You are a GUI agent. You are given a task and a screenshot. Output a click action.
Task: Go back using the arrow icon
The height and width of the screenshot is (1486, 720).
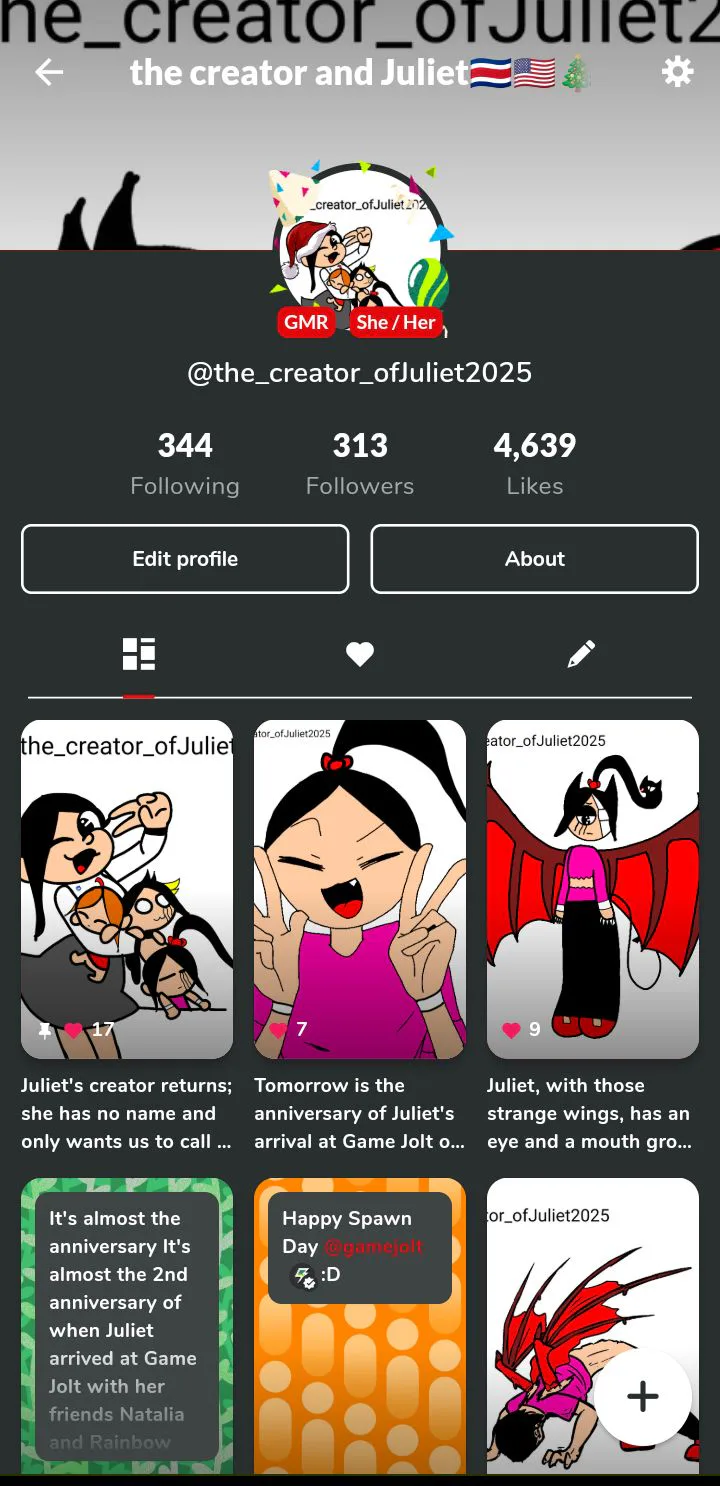point(48,72)
